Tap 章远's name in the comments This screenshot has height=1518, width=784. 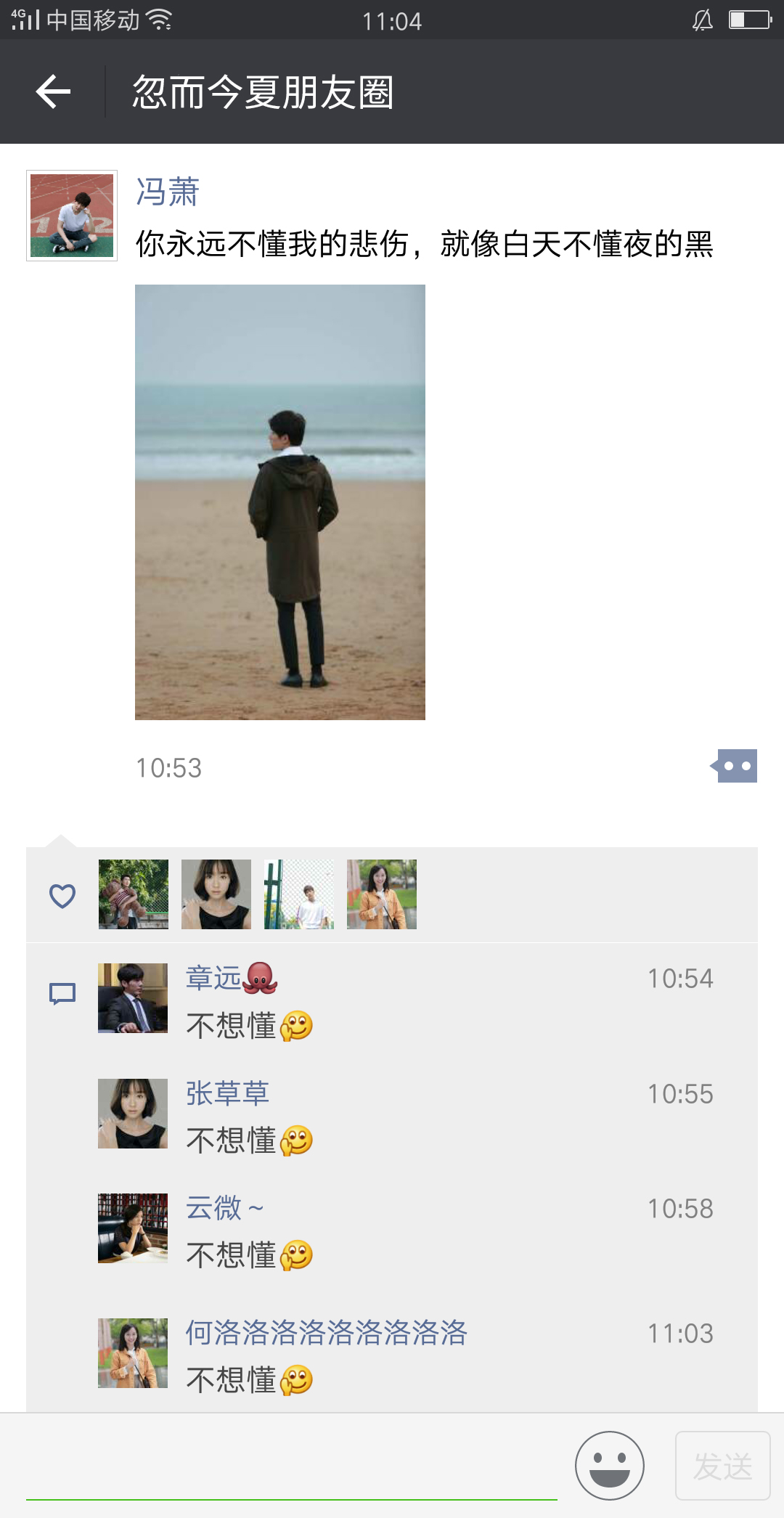click(213, 978)
